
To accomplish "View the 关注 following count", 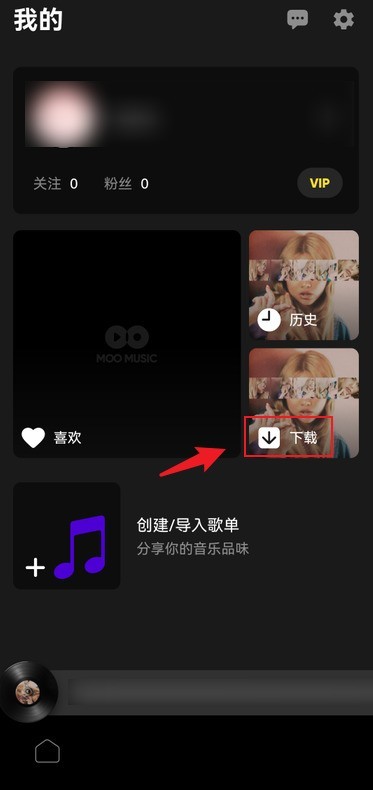I will (55, 184).
